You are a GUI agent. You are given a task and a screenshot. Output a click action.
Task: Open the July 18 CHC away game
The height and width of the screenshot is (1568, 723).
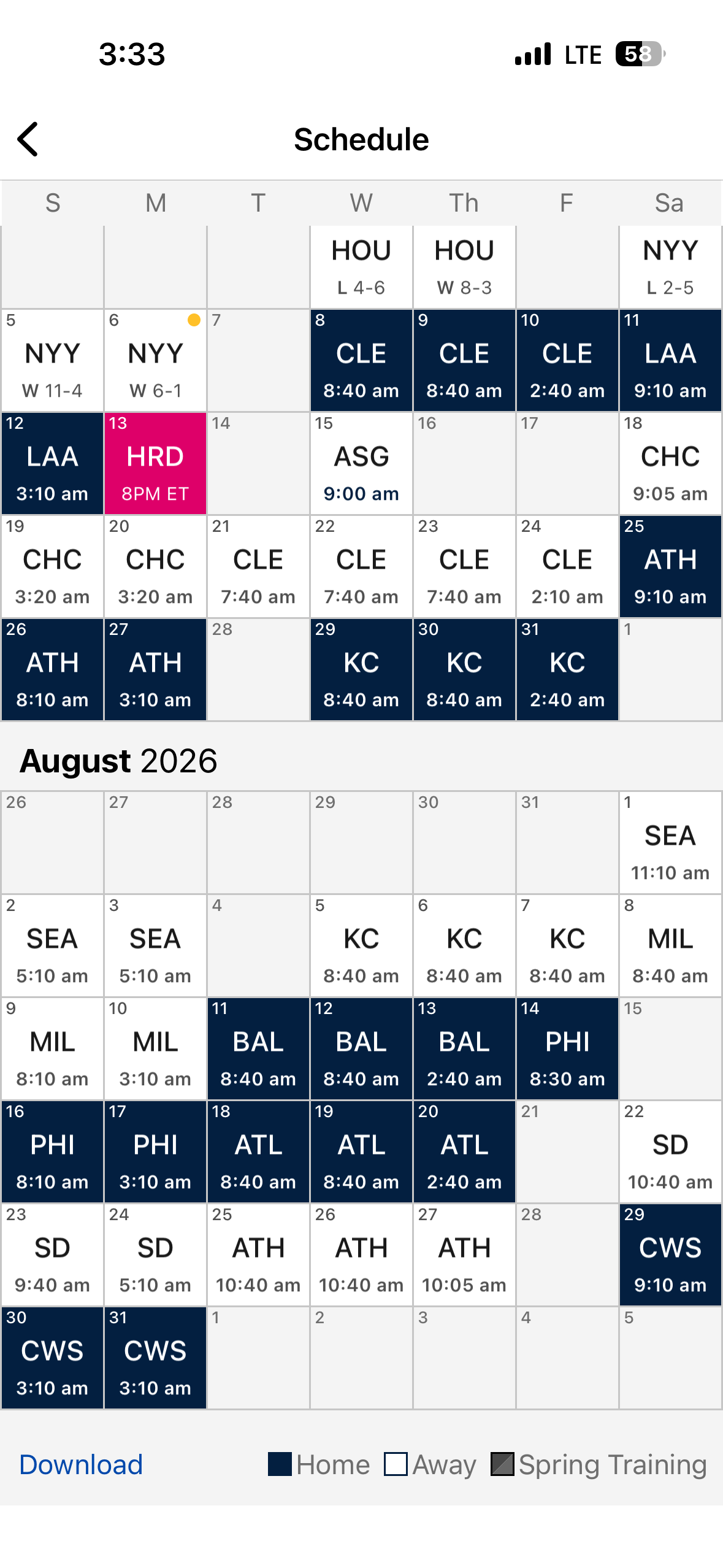tap(670, 463)
